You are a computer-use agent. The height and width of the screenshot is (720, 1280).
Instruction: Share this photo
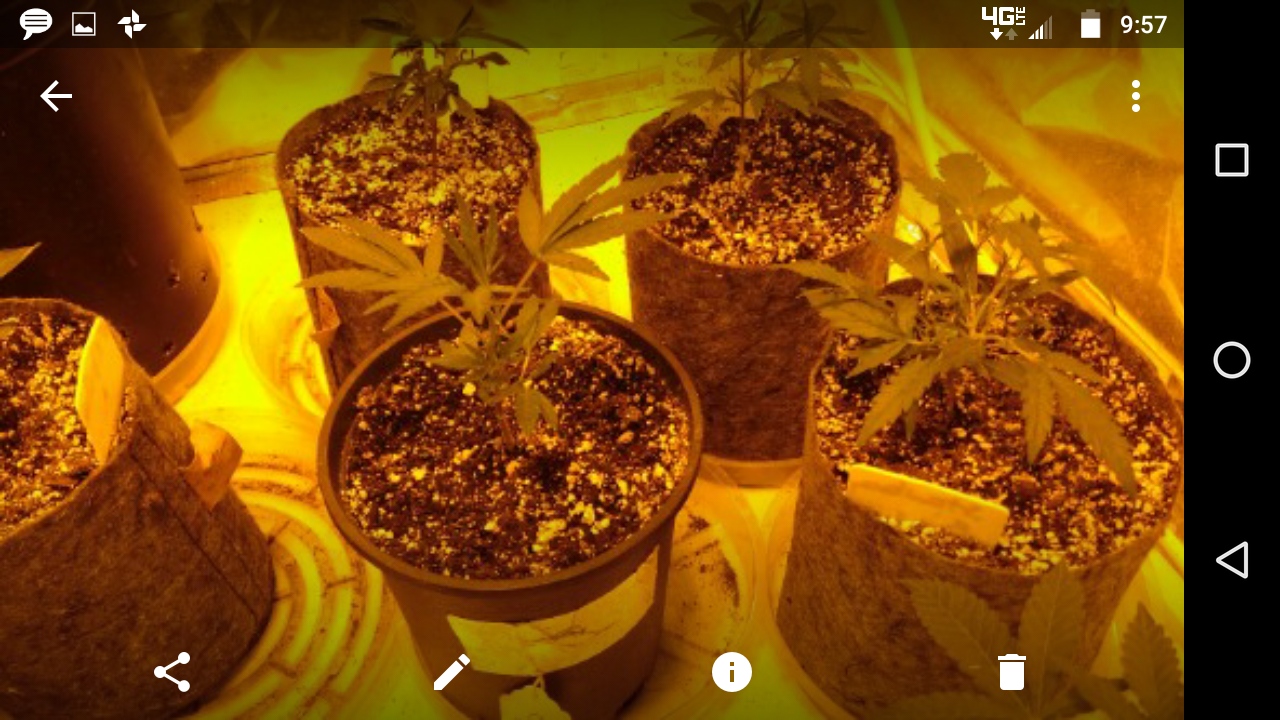tap(172, 672)
